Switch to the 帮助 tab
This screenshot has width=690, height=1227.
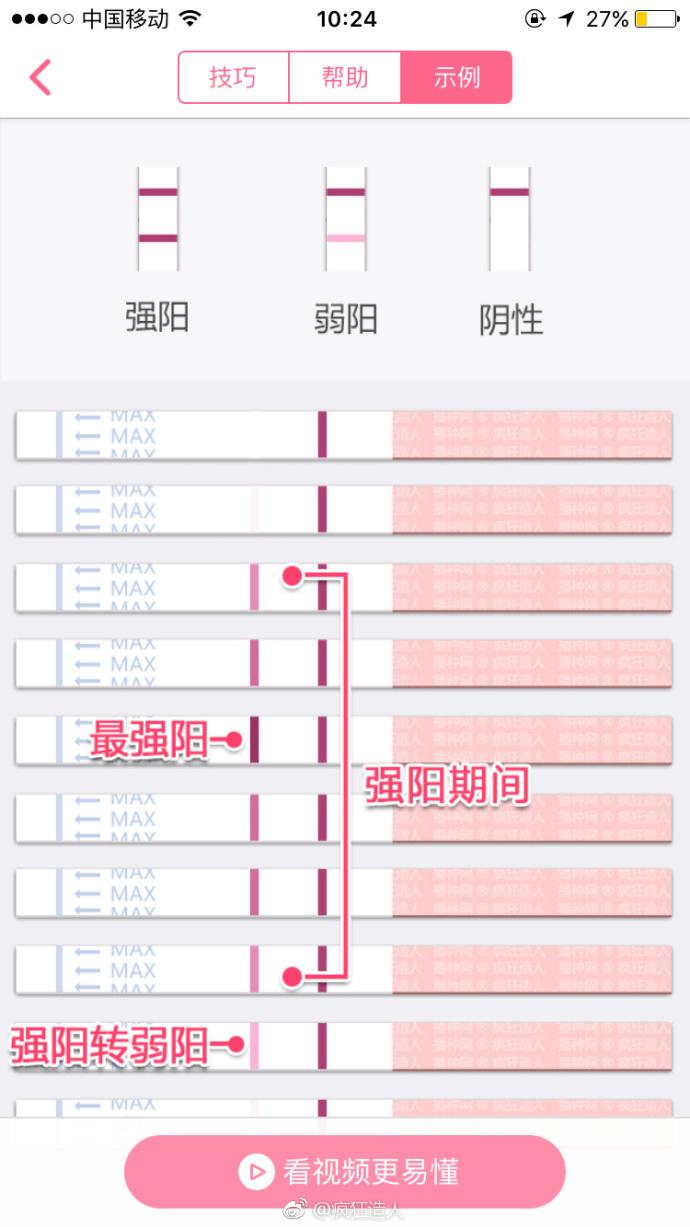345,77
